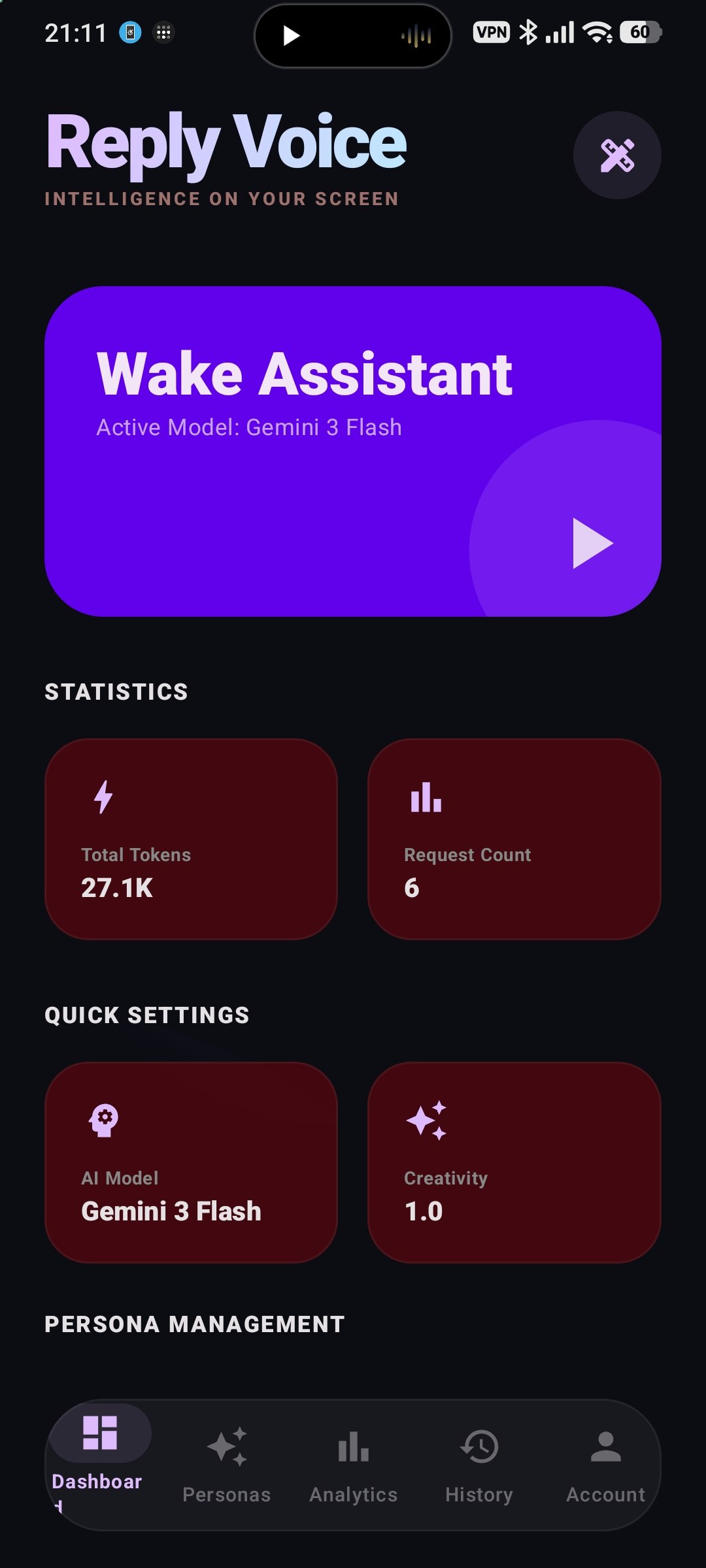706x1568 pixels.
Task: Tap the media player capsule in status bar
Action: pos(353,36)
